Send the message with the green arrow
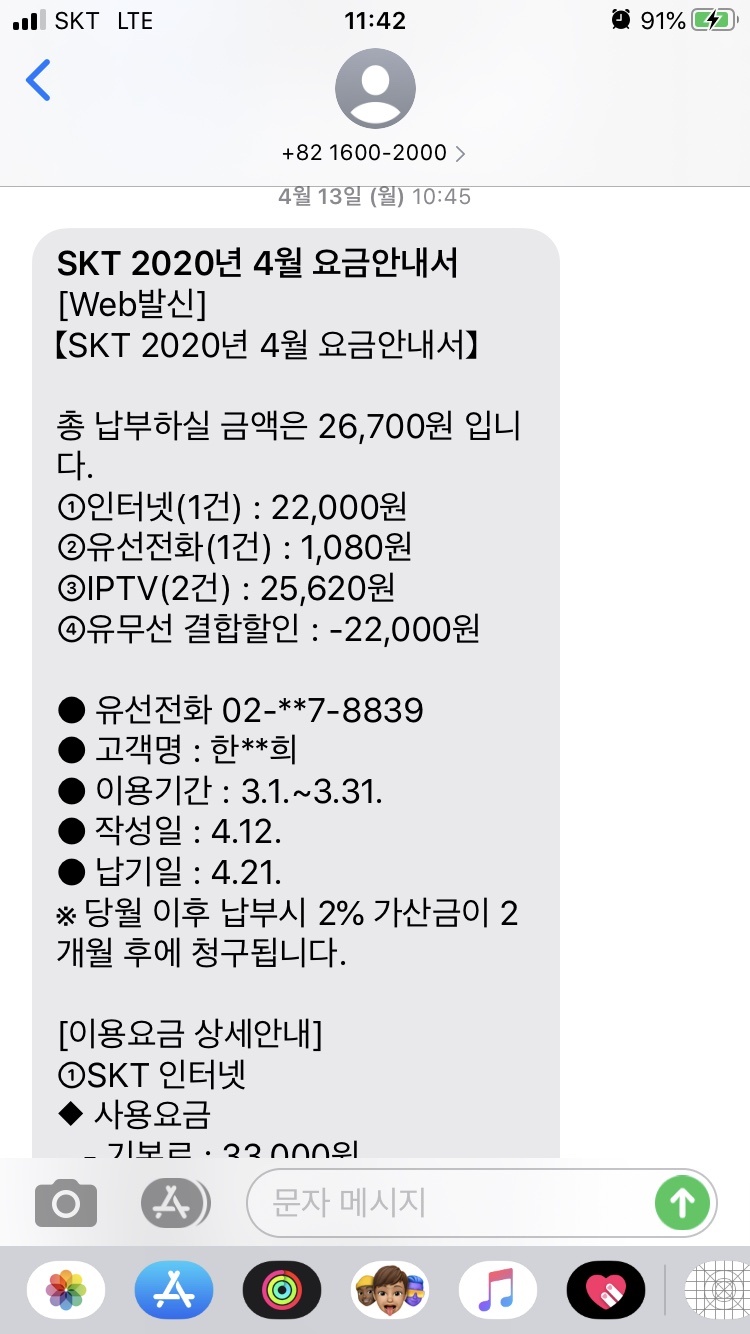 click(682, 1203)
